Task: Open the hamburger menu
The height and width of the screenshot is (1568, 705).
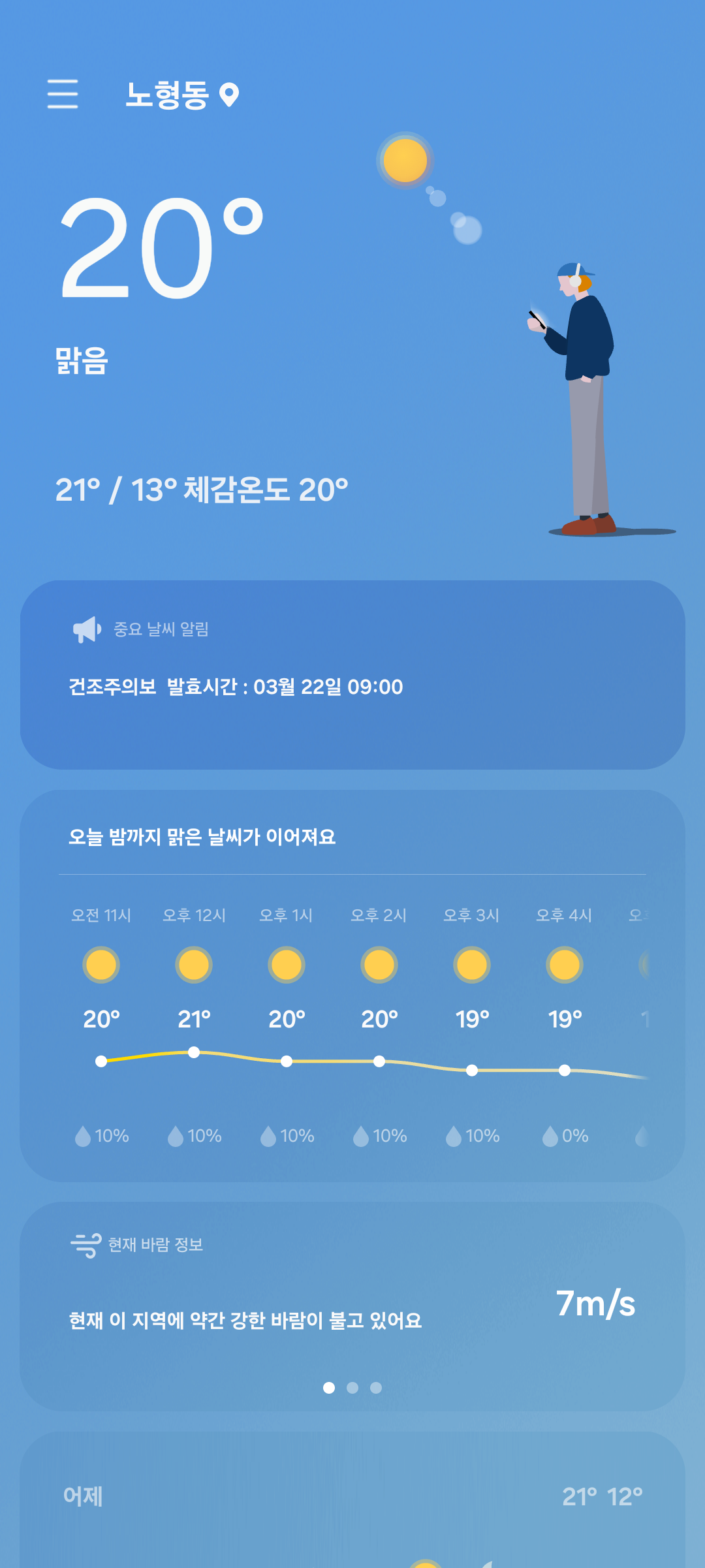Action: coord(63,94)
